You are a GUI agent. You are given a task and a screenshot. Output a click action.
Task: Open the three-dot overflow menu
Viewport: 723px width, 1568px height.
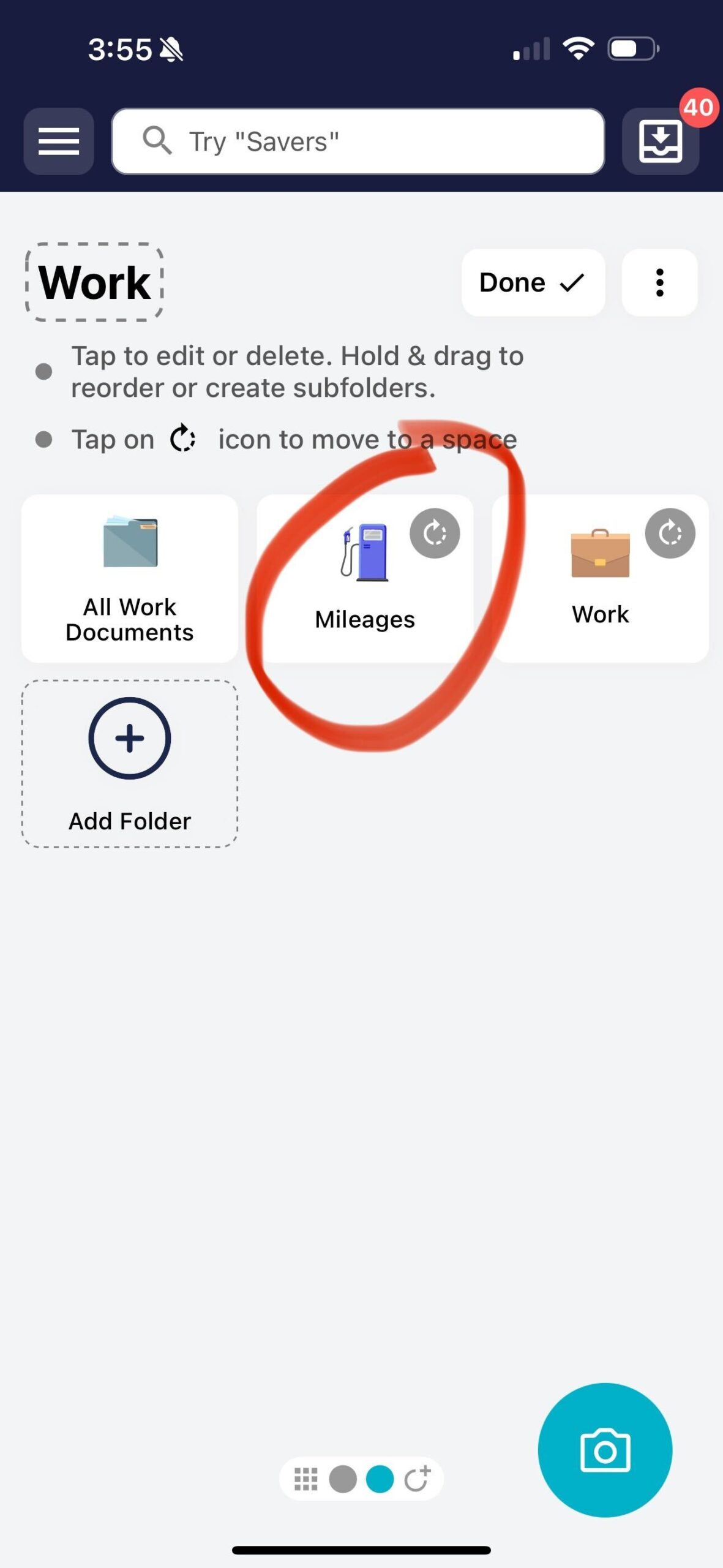pyautogui.click(x=659, y=282)
